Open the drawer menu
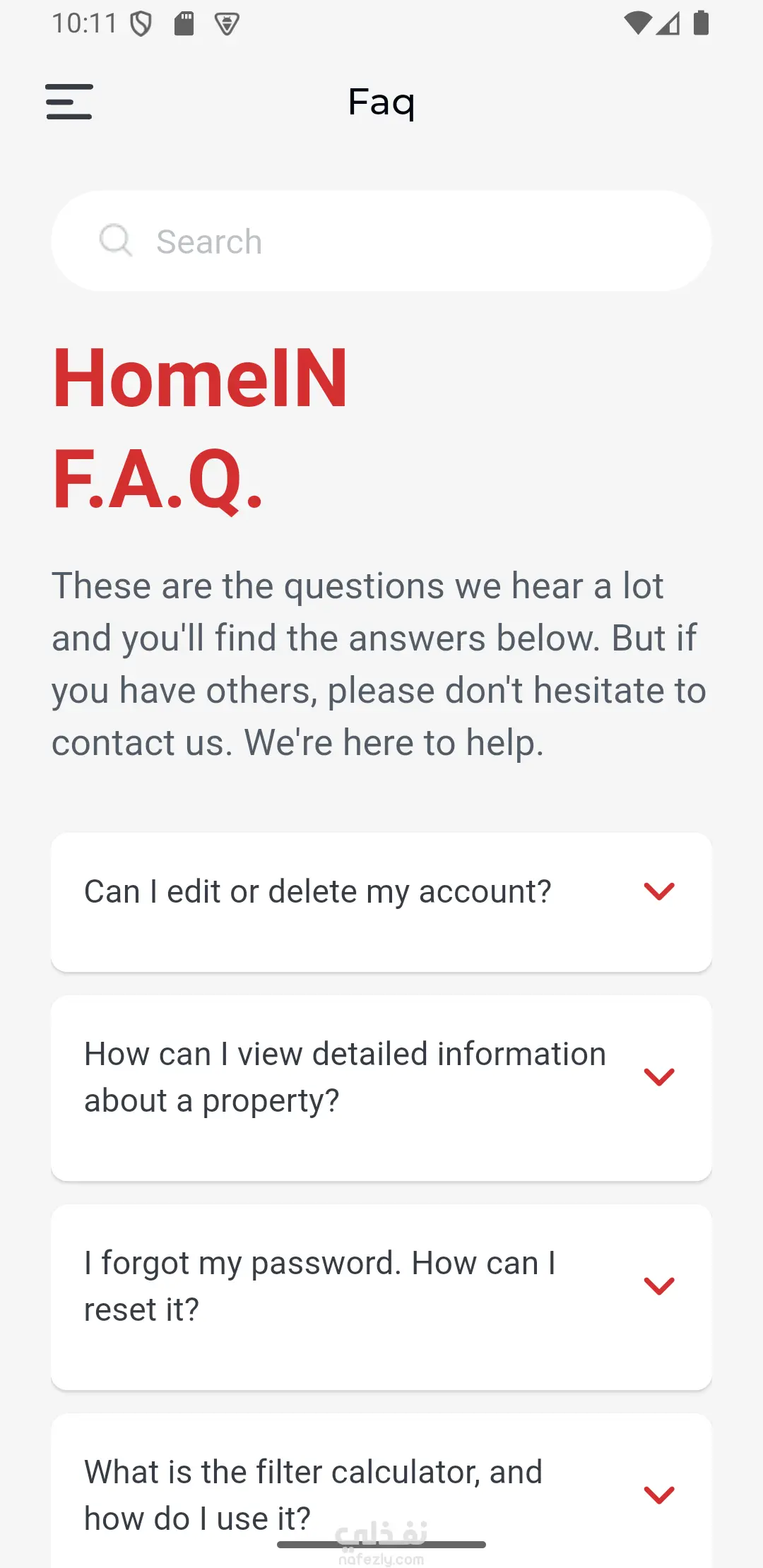 tap(69, 102)
